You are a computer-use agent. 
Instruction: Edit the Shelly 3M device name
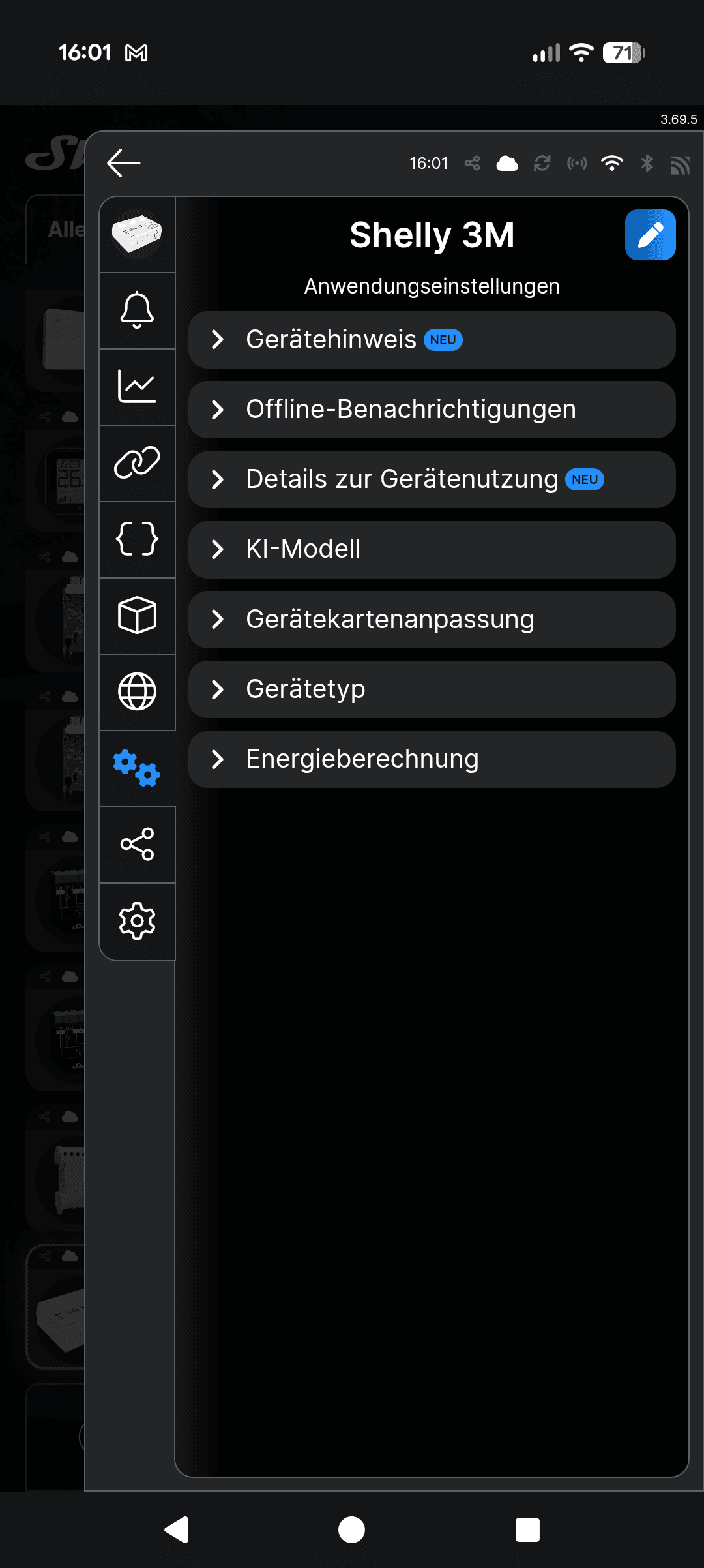tap(650, 235)
